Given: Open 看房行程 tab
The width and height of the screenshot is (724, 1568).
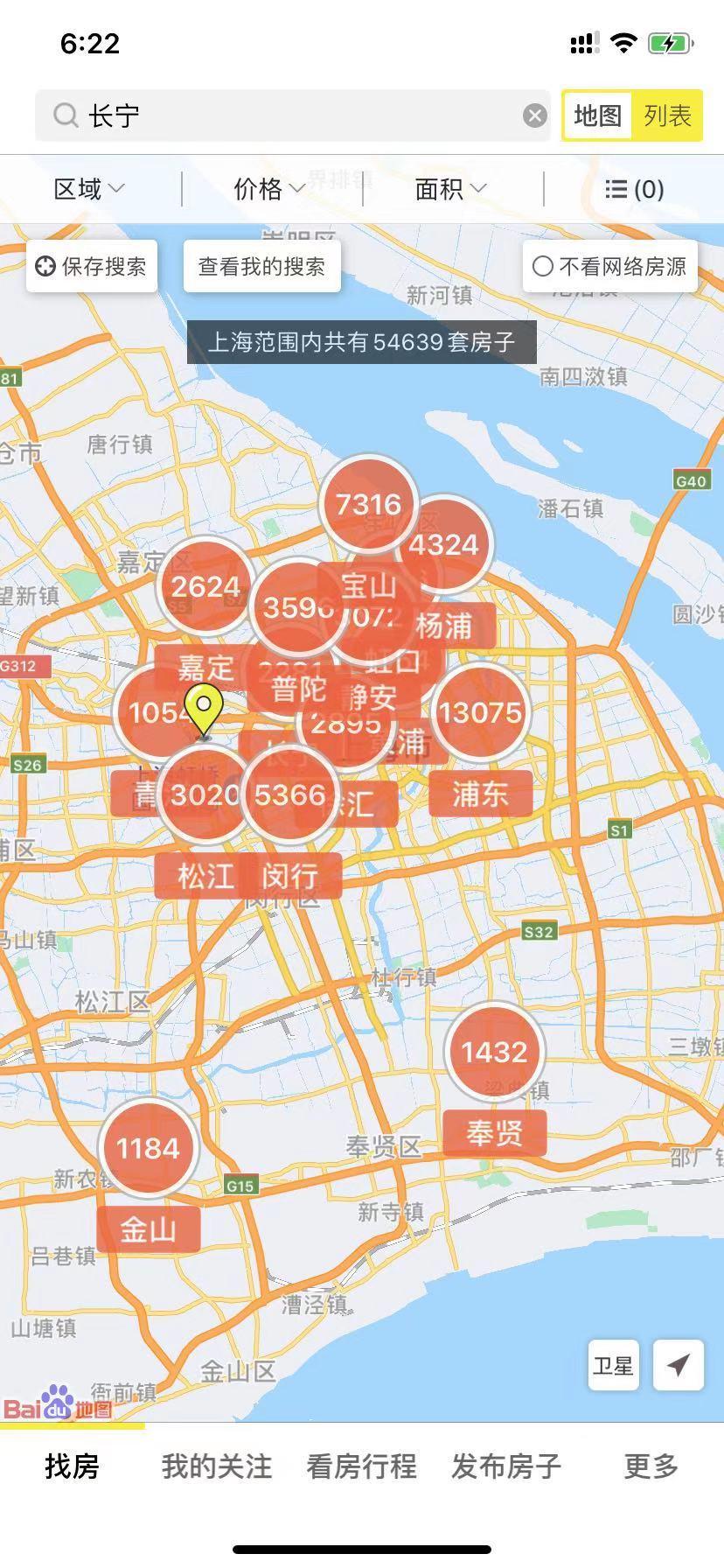Looking at the screenshot, I should click(361, 1466).
